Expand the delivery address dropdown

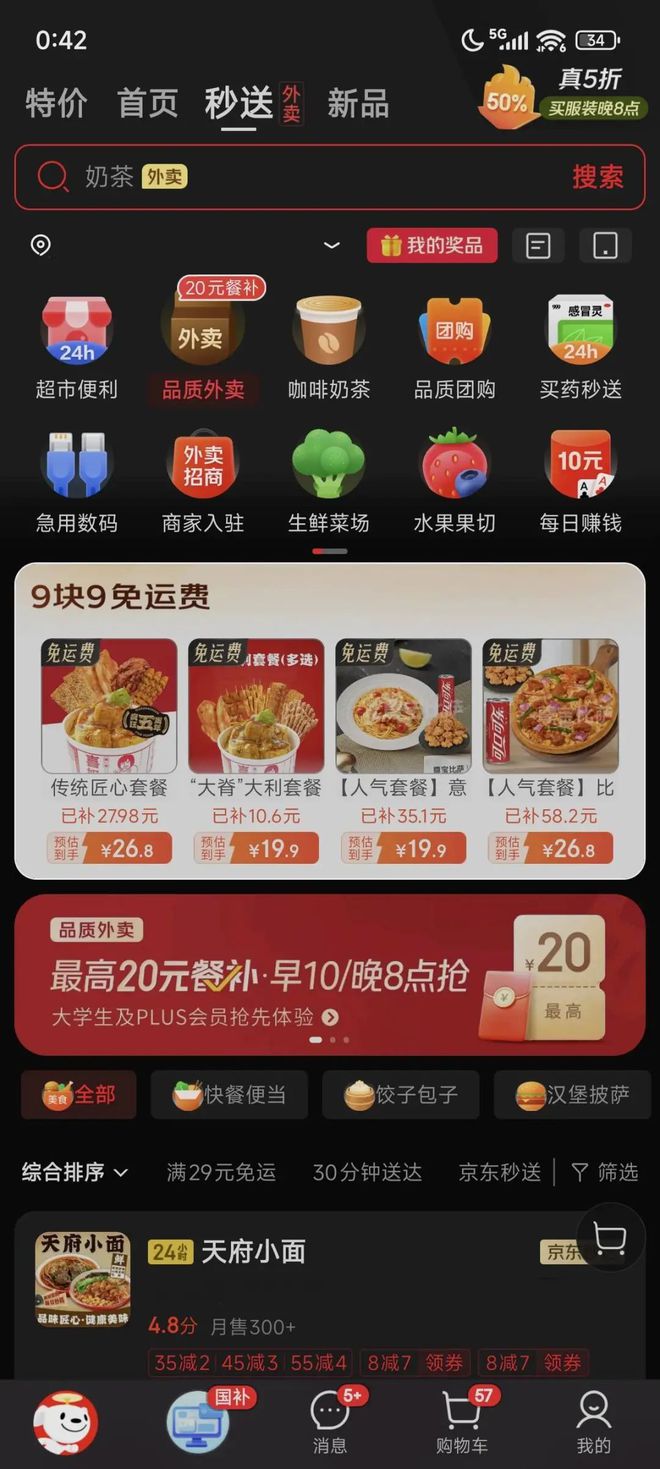click(x=332, y=245)
